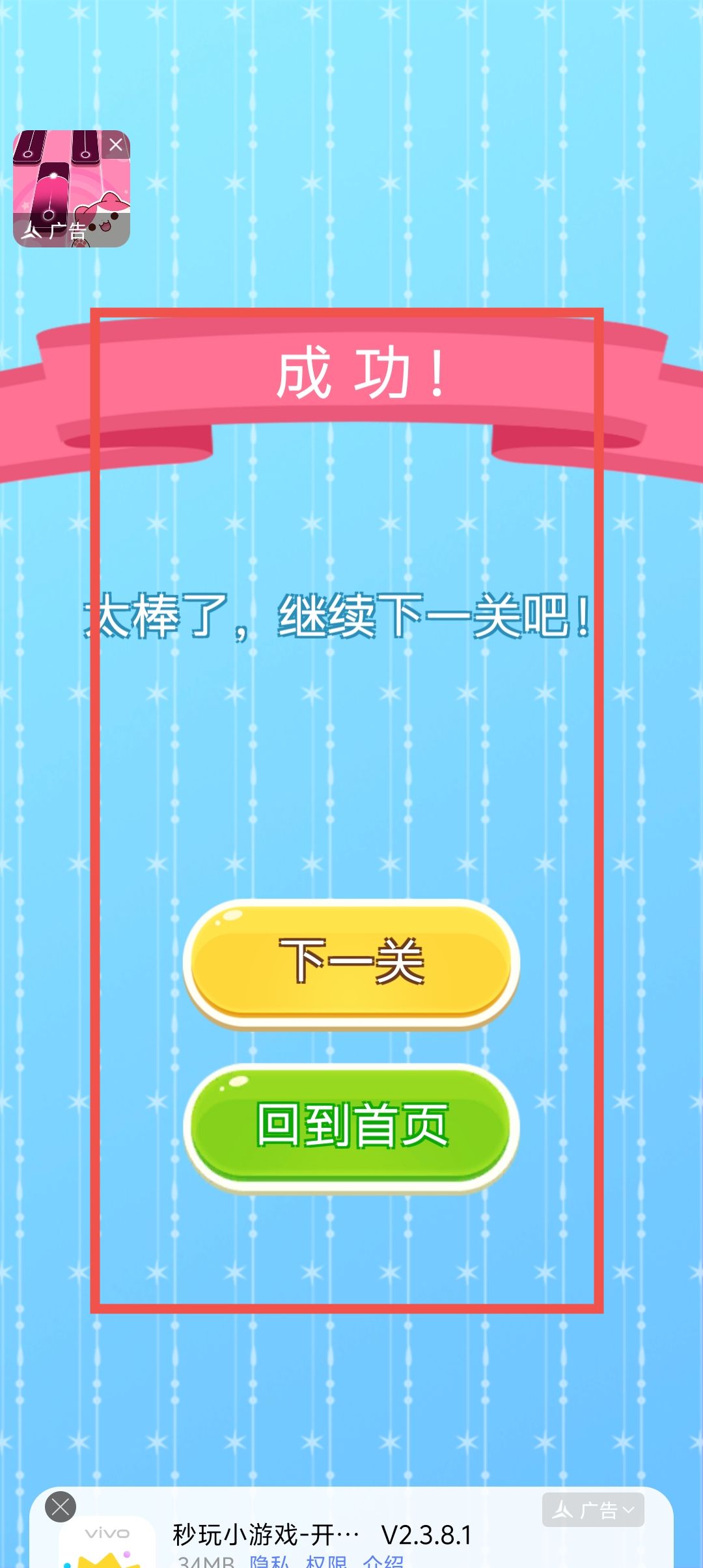Dismiss the bottom 秒玩小游戏 banner ad
This screenshot has height=1568, width=703.
pos(61,1507)
